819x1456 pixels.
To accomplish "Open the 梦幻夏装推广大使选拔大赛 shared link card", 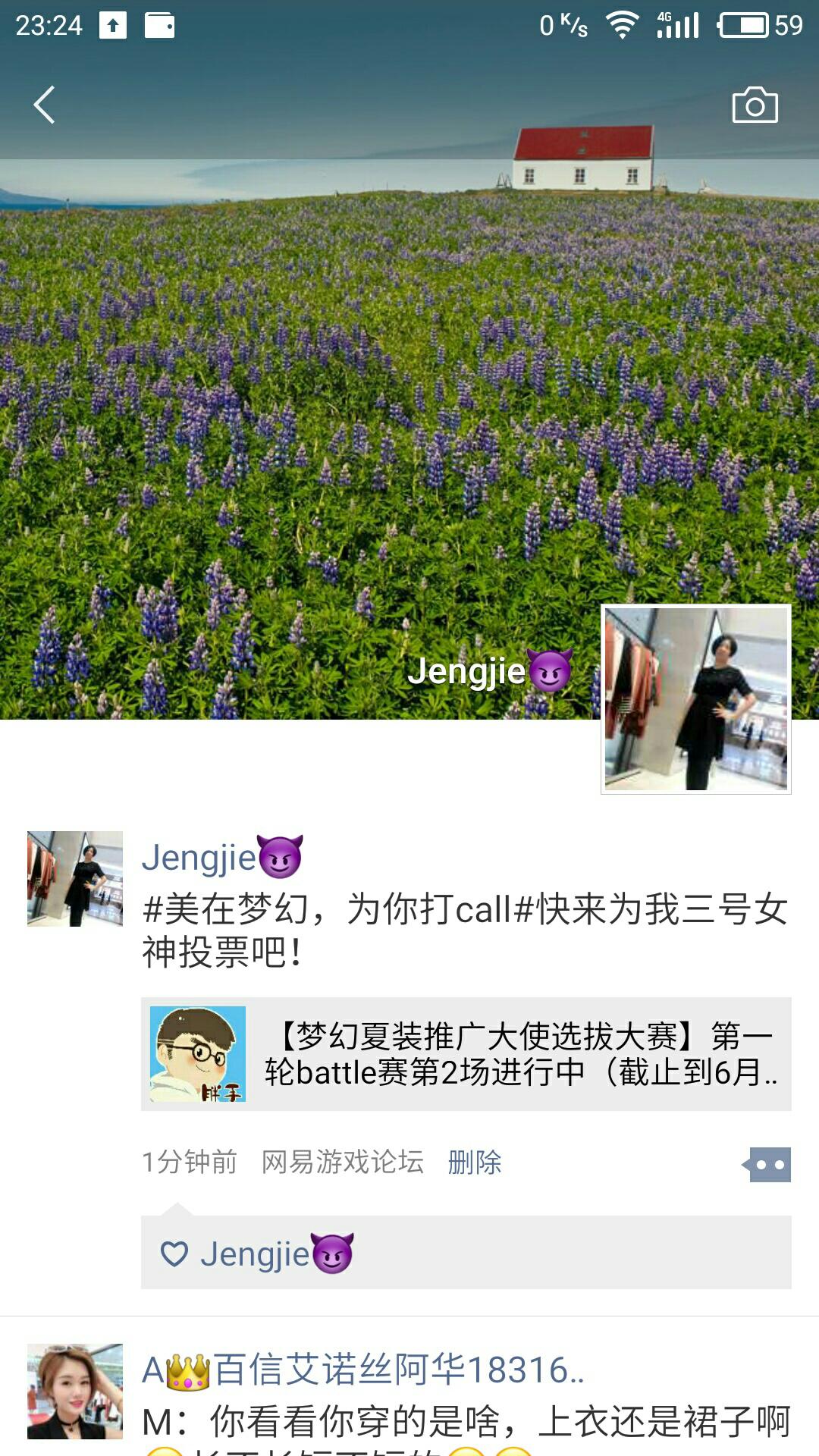I will coord(466,1054).
